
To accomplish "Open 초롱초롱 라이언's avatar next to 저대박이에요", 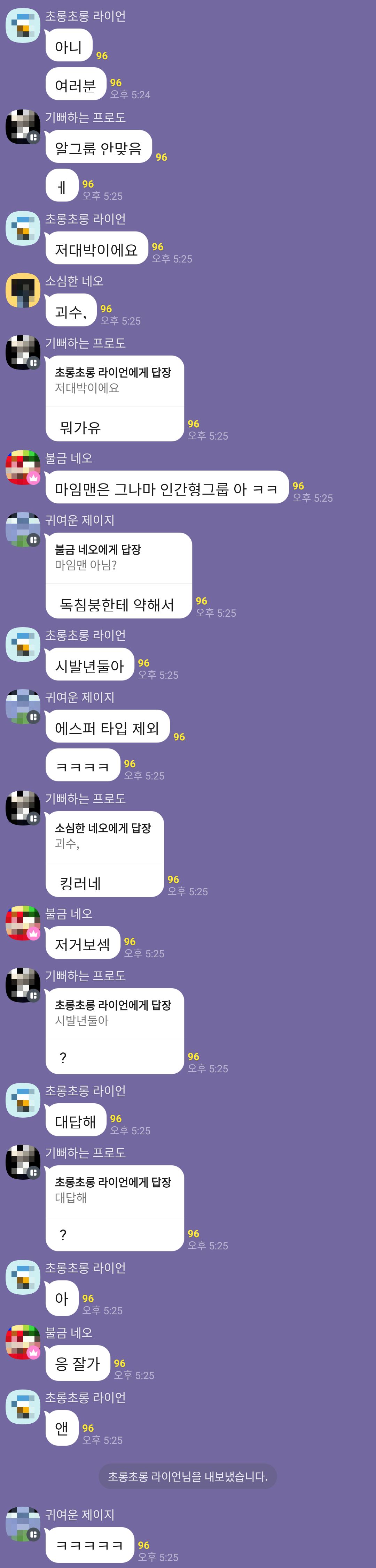I will pos(23,228).
